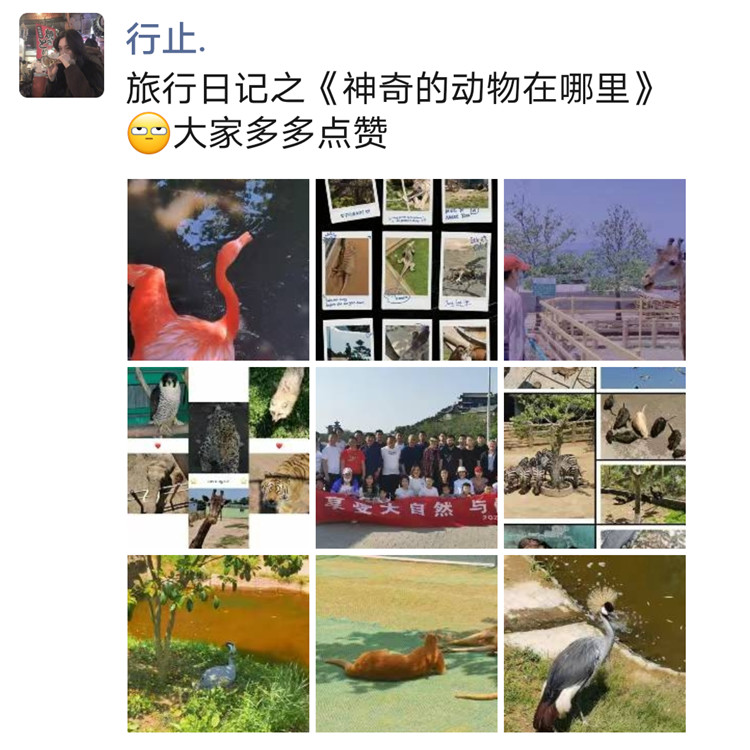
Task: Open the bird under the tree photo
Action: click(x=218, y=643)
